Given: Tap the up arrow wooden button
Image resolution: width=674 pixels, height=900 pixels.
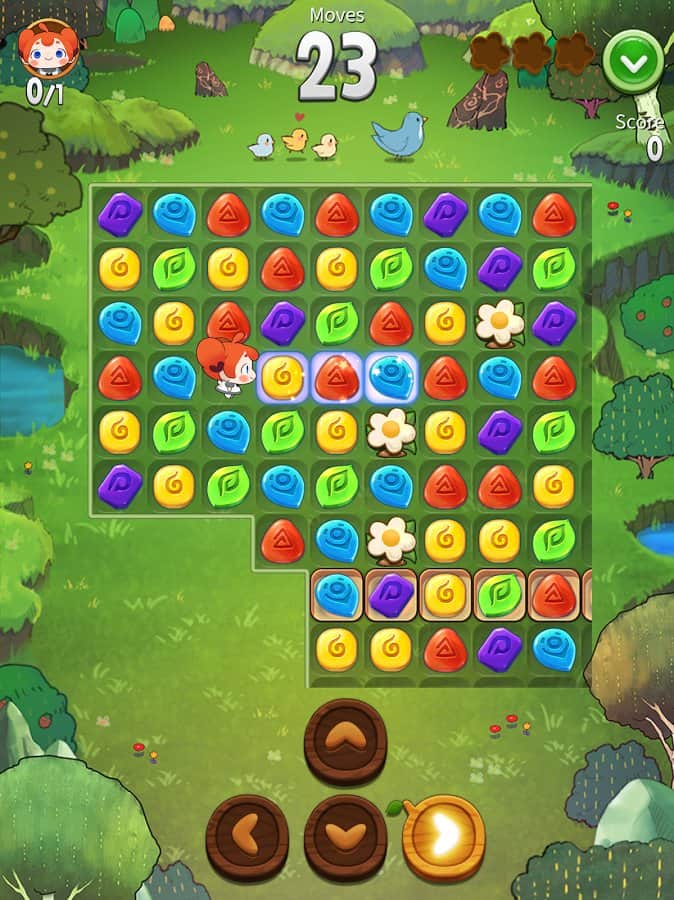Looking at the screenshot, I should coord(345,741).
